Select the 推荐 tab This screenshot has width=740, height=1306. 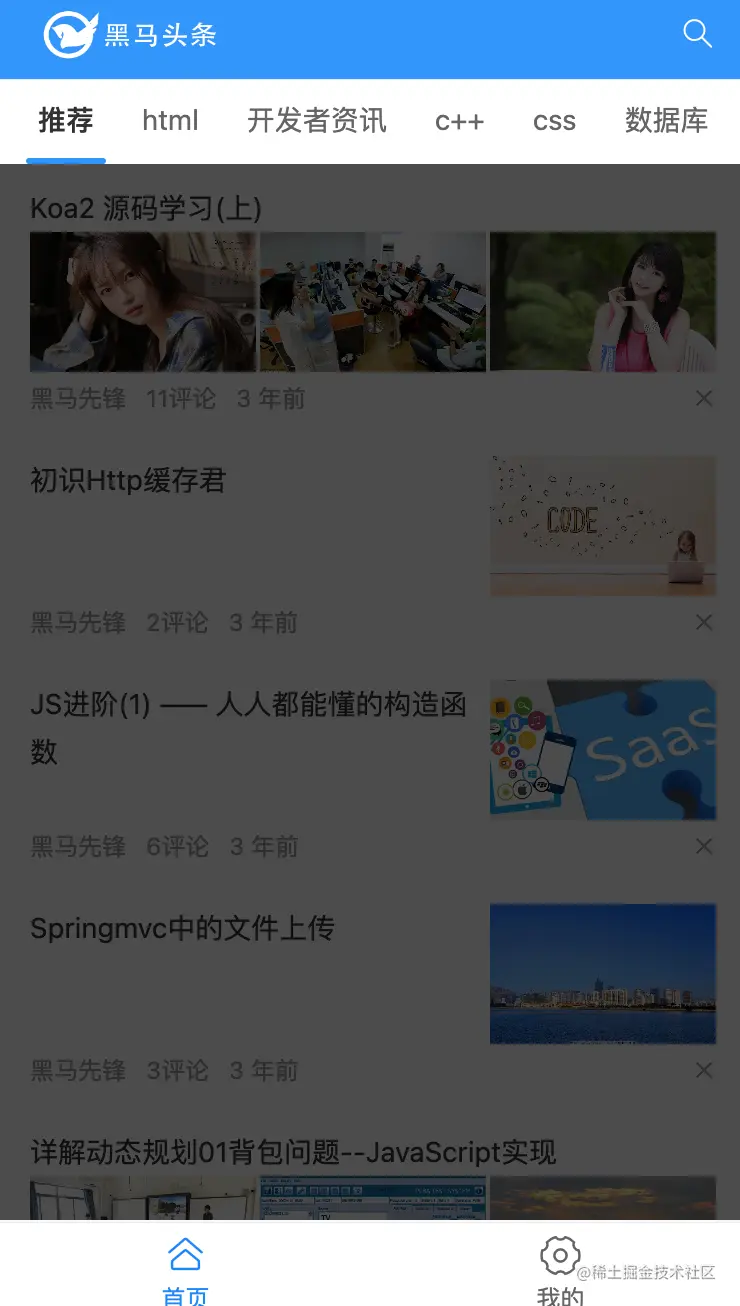point(66,121)
